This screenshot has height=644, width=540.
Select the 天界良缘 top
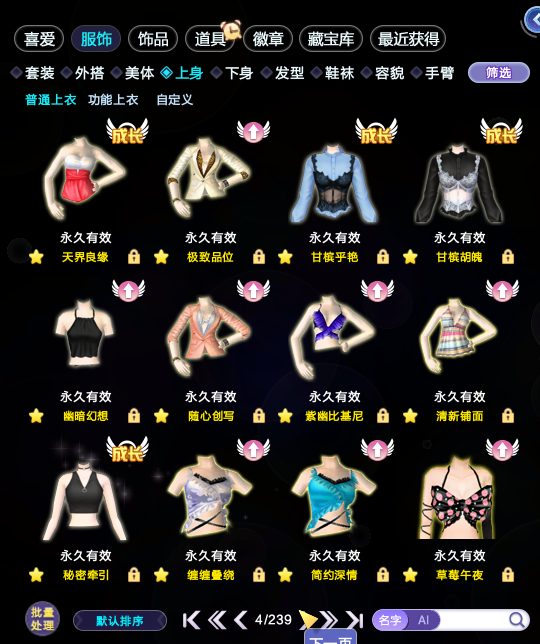(85, 179)
